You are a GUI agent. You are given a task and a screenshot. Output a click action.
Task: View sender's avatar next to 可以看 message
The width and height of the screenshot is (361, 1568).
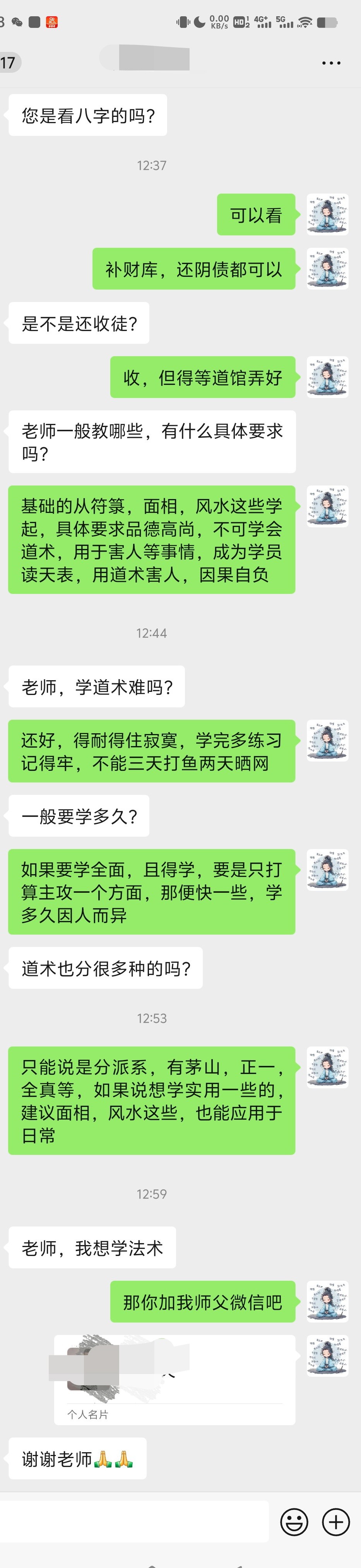(x=327, y=215)
